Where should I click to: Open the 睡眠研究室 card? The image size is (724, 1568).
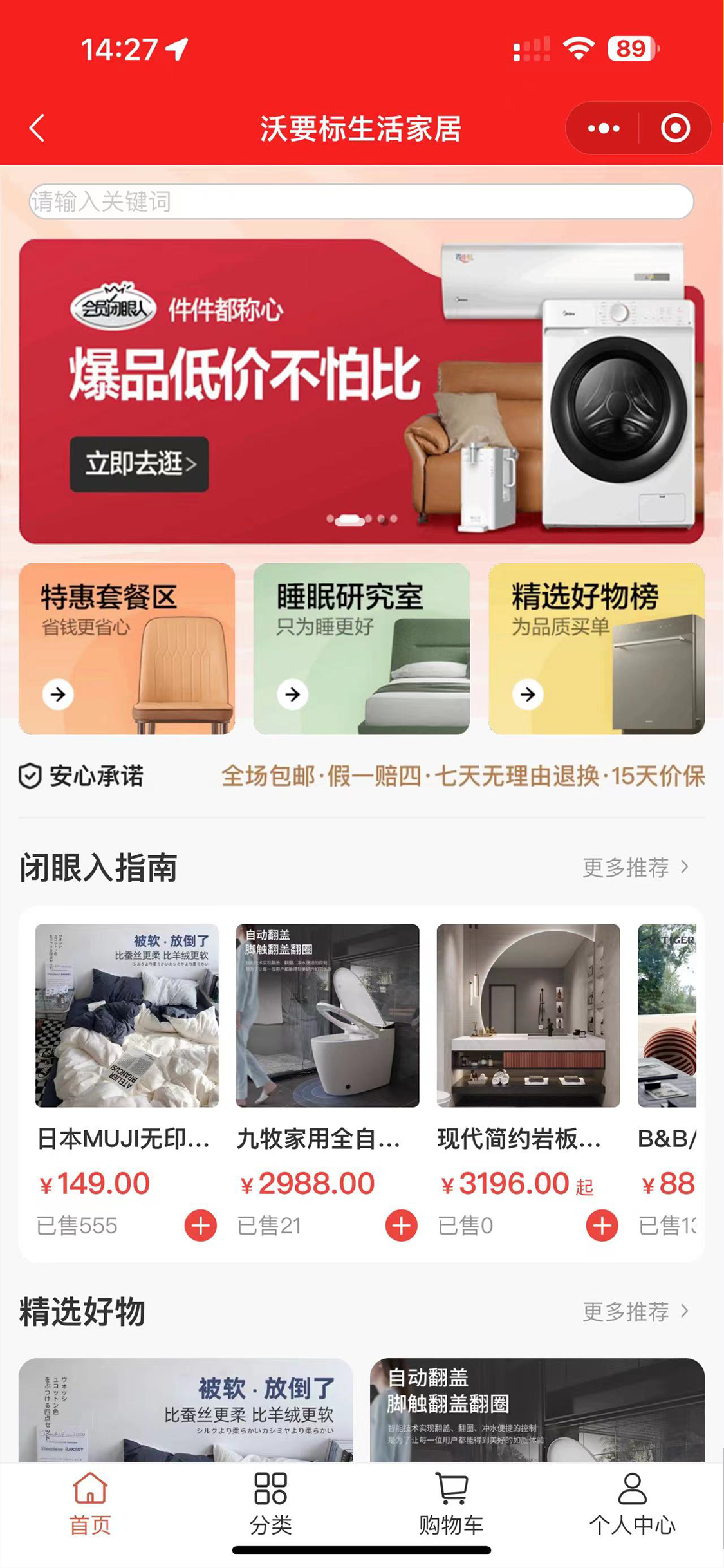pyautogui.click(x=361, y=648)
